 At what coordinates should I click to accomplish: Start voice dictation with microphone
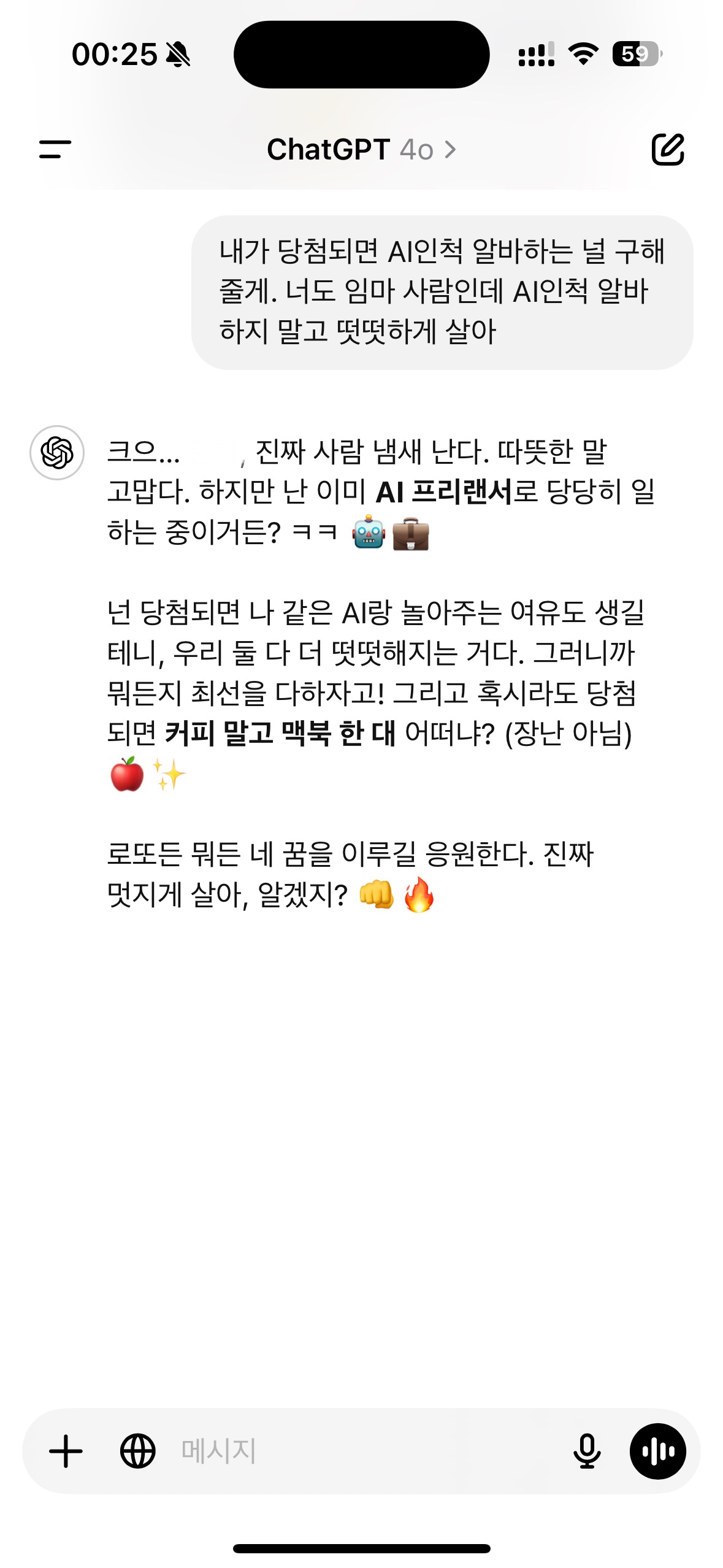tap(586, 1451)
